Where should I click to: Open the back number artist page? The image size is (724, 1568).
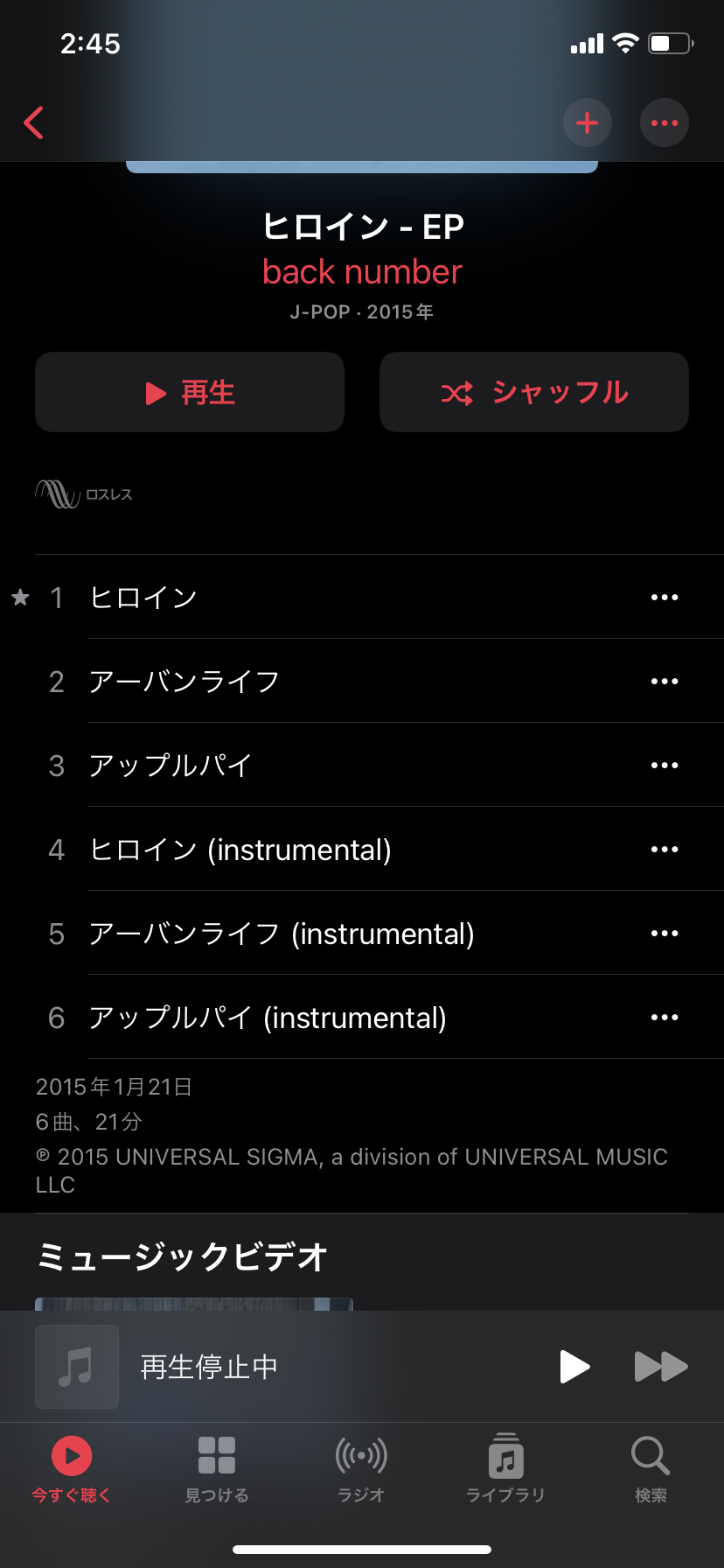point(362,272)
